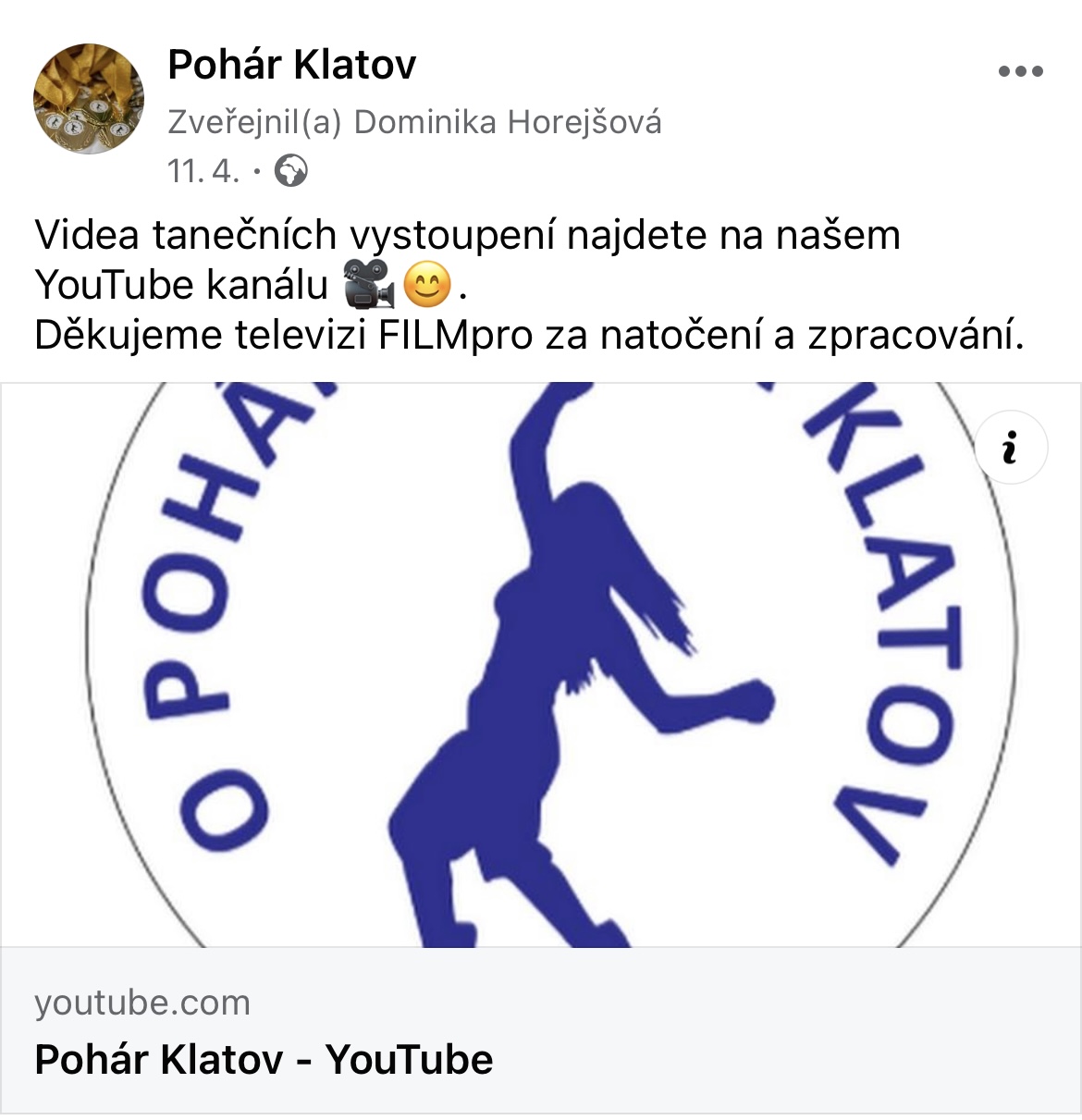Image resolution: width=1082 pixels, height=1120 pixels.
Task: Open Pohár Klatov profile picture
Action: 89,99
